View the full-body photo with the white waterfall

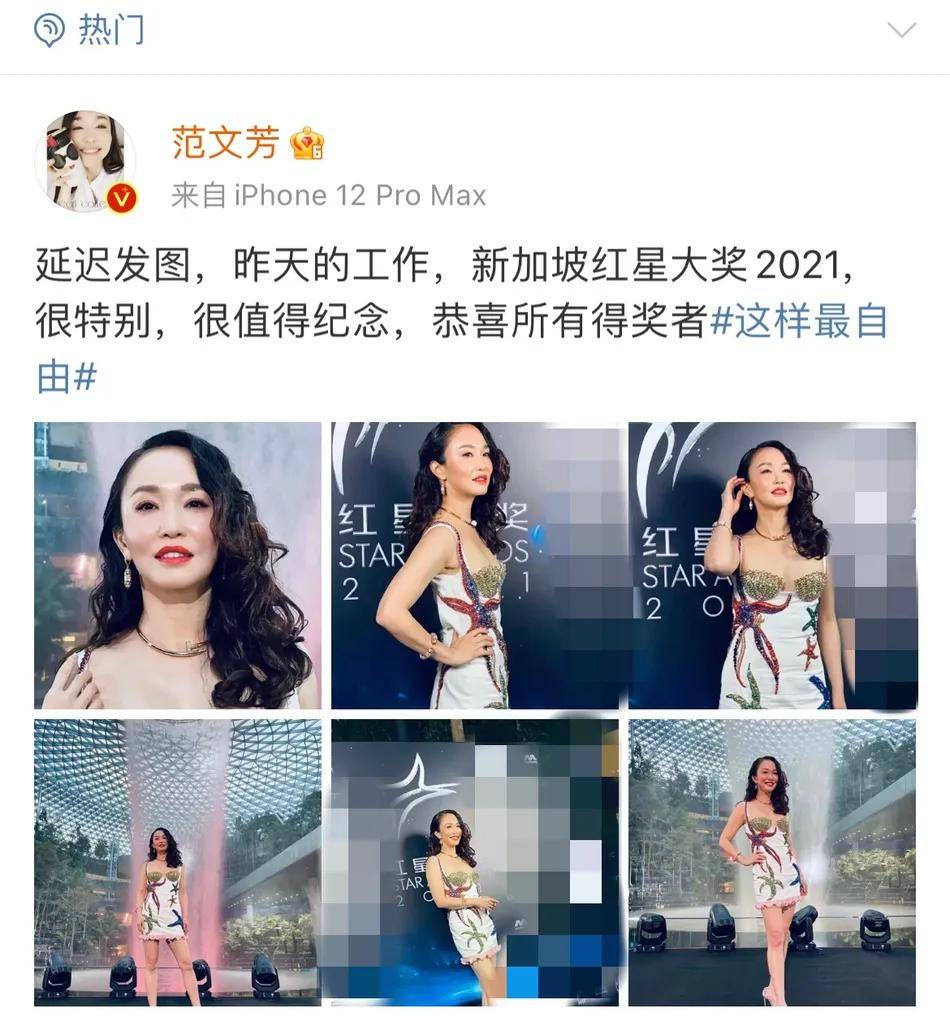pos(772,861)
